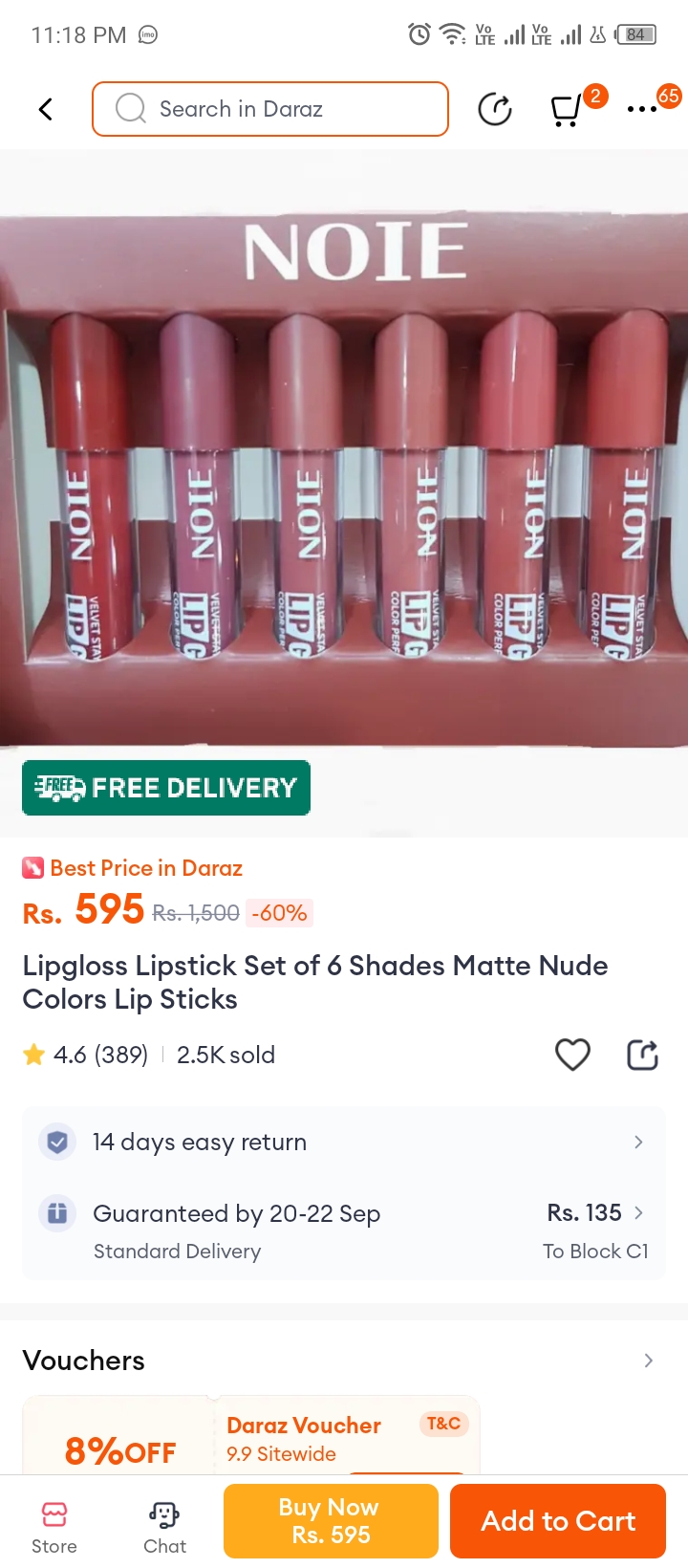Add this lipstick set to wishlist
Viewport: 688px width, 1568px height.
click(572, 1055)
